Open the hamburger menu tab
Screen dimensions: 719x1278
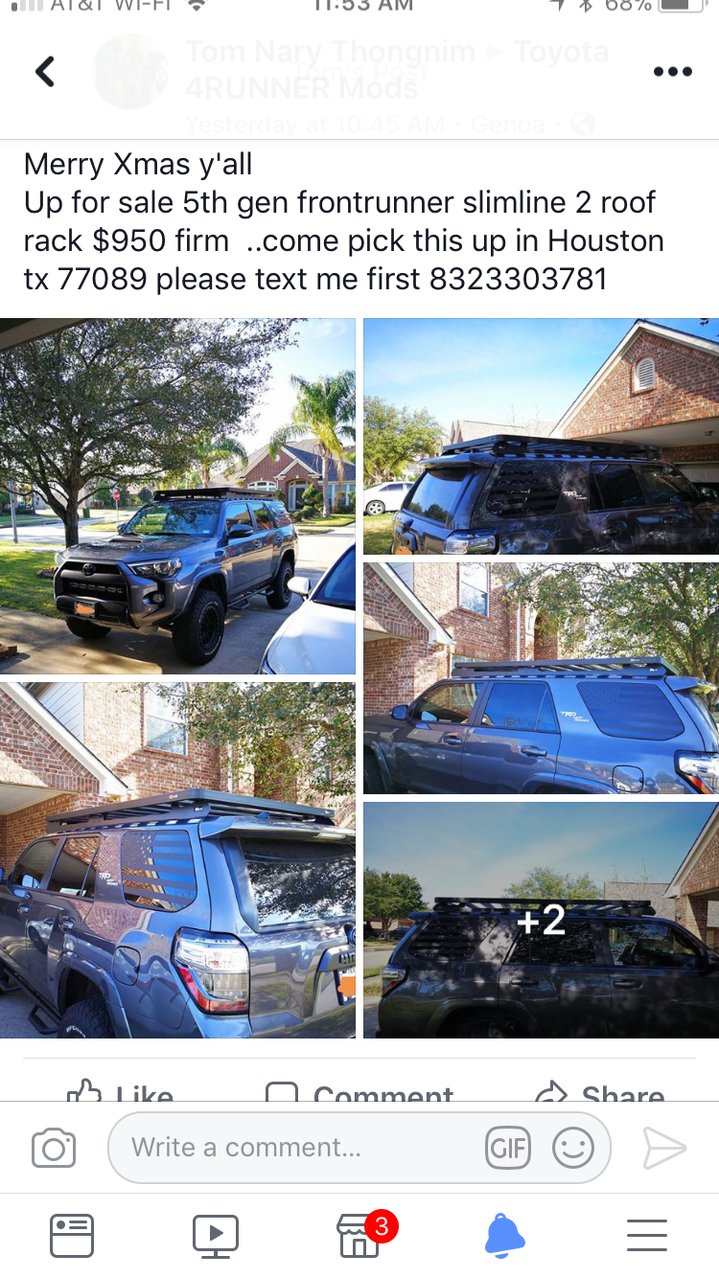[647, 1236]
